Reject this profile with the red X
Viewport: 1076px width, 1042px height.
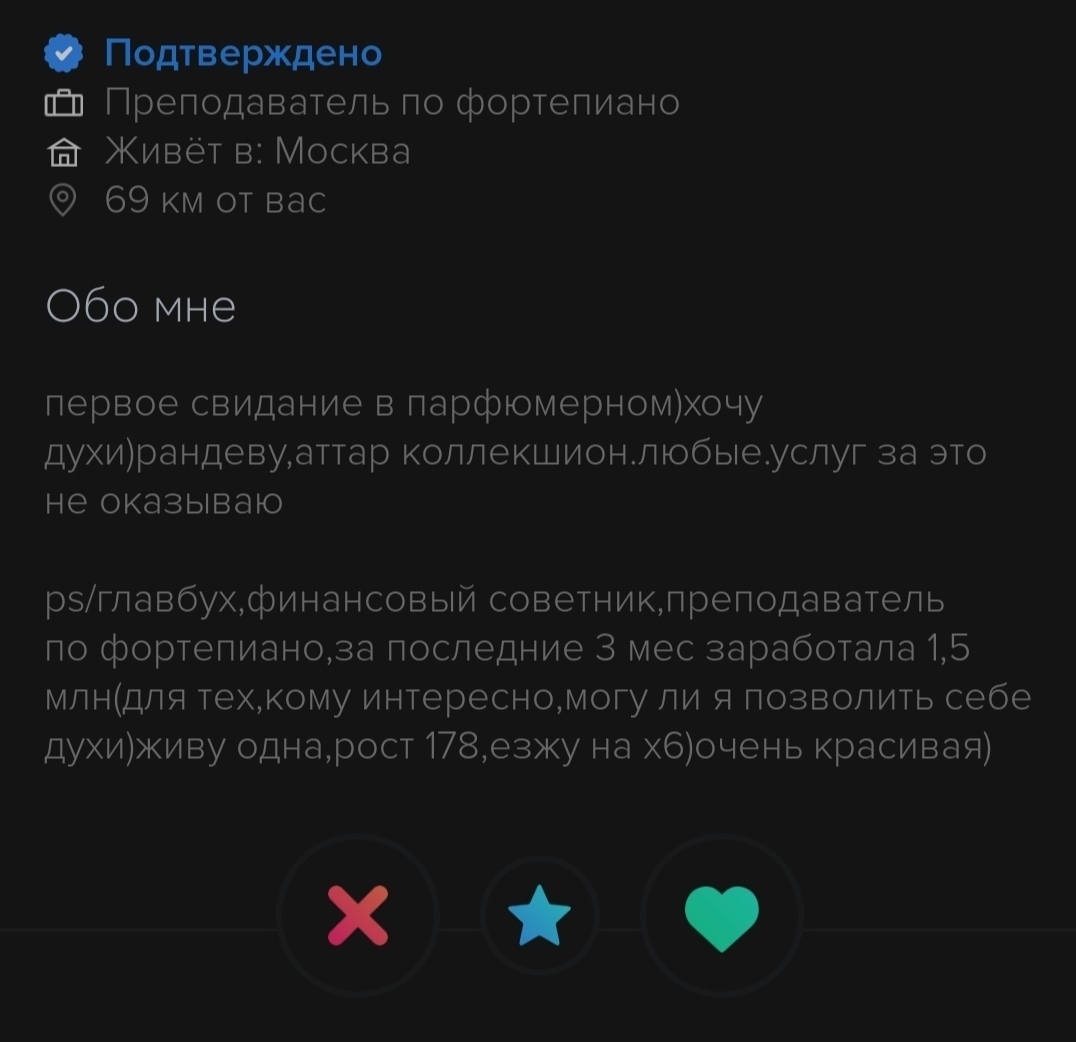[x=358, y=916]
